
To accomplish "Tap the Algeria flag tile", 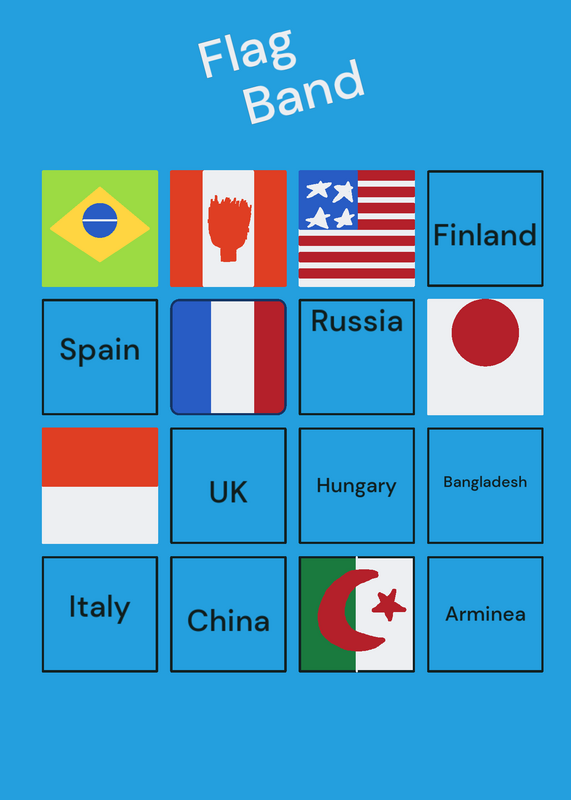I will 357,614.
